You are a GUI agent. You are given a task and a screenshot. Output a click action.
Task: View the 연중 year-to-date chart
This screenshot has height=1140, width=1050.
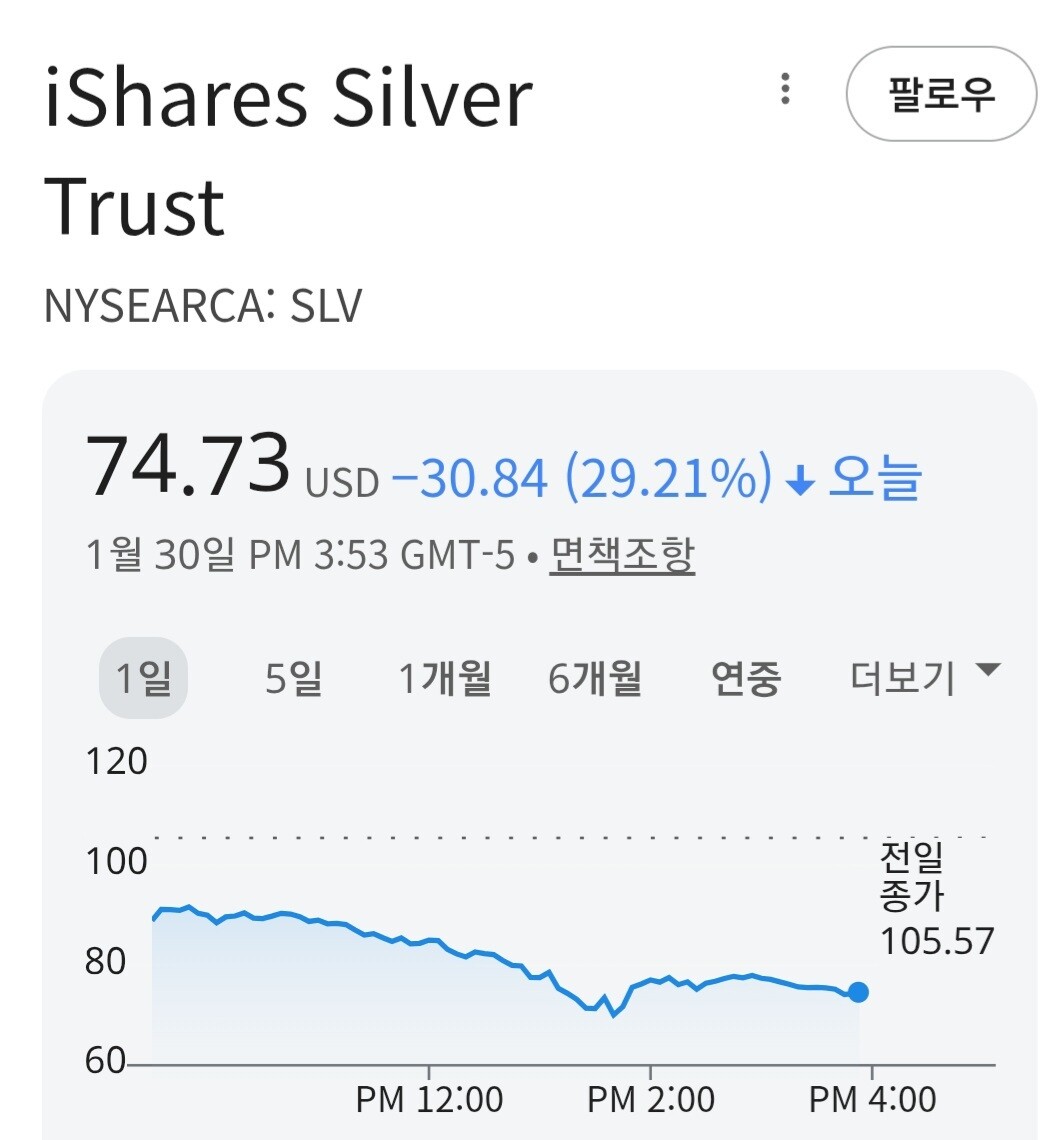click(746, 678)
